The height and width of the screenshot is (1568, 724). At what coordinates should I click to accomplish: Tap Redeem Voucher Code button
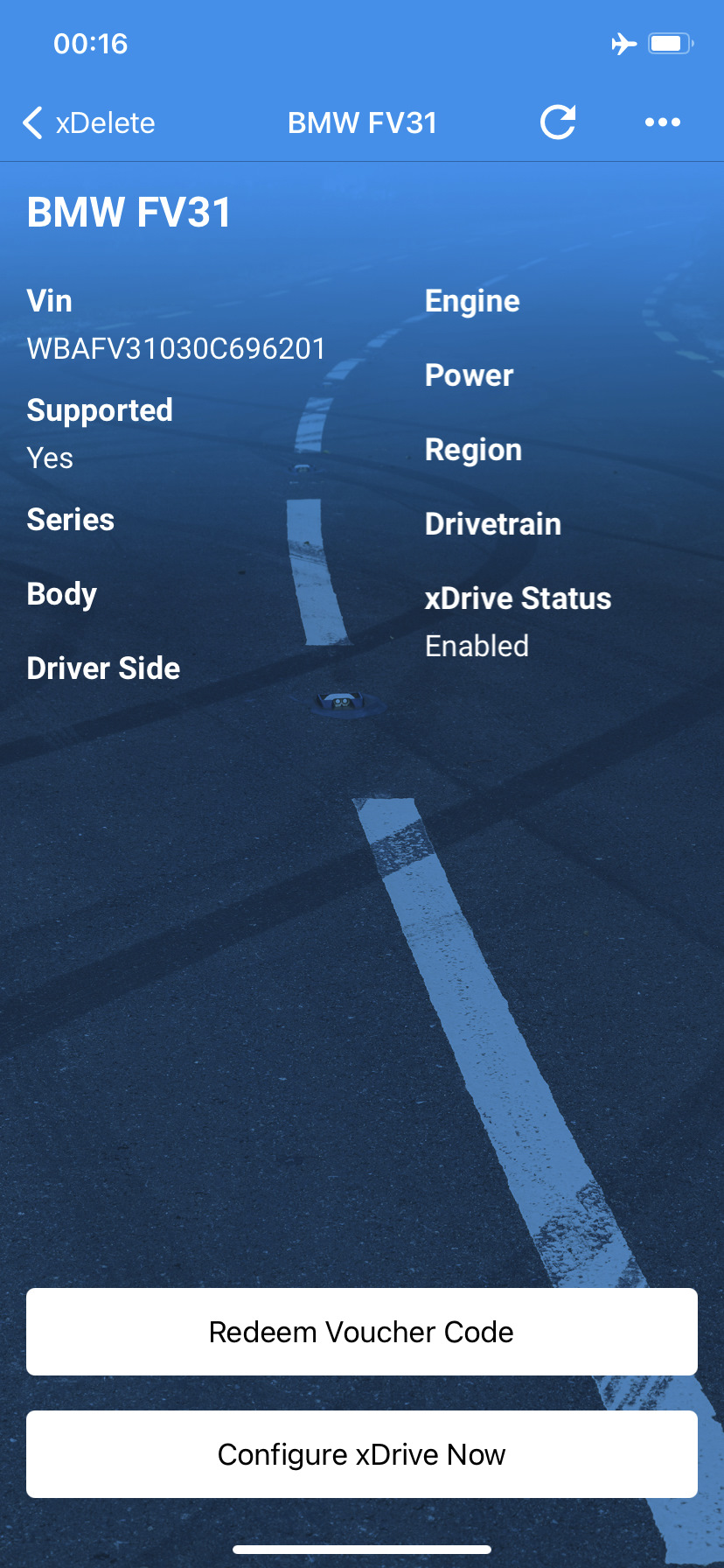point(362,1332)
